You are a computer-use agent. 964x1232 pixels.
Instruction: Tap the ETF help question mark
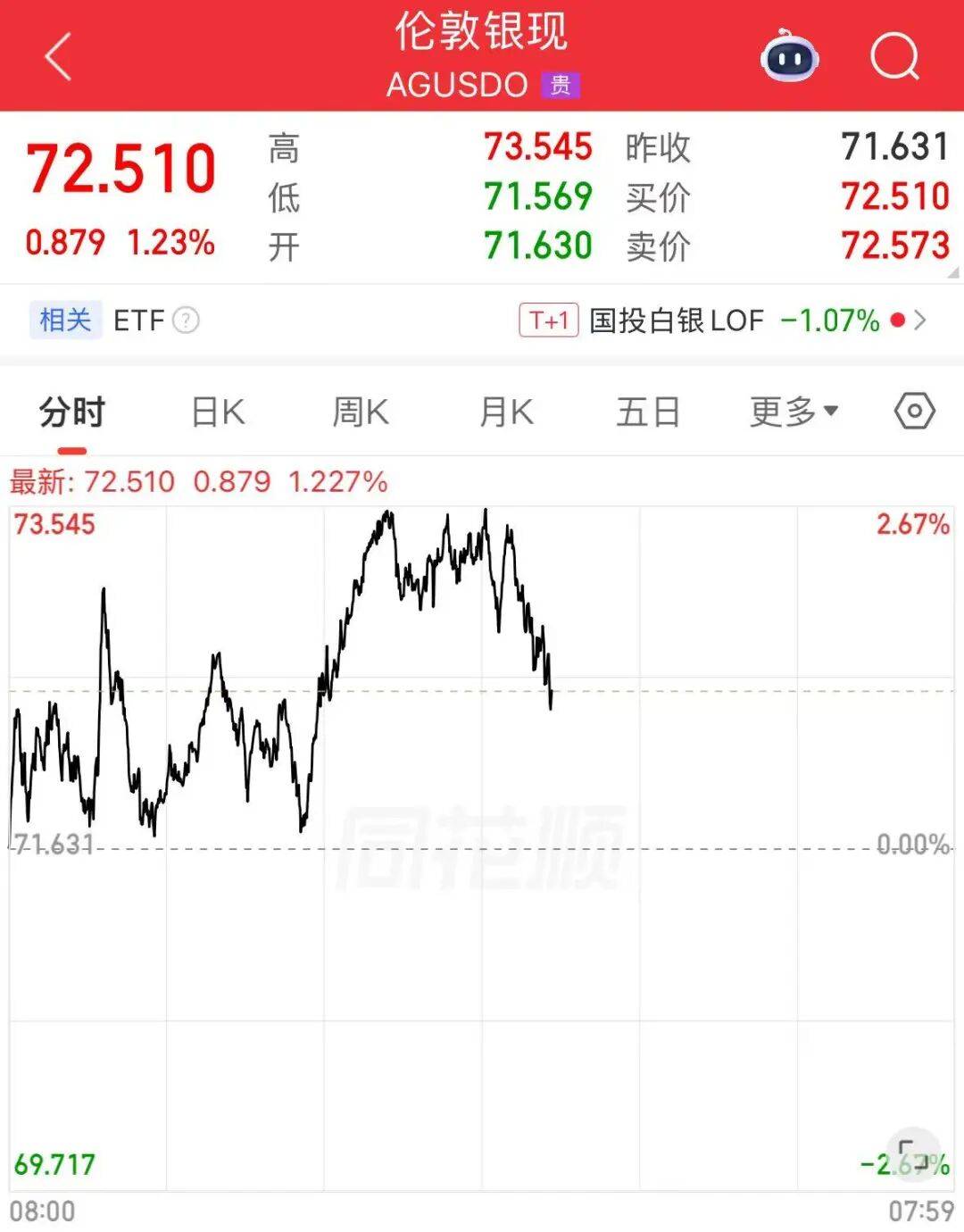(x=186, y=320)
